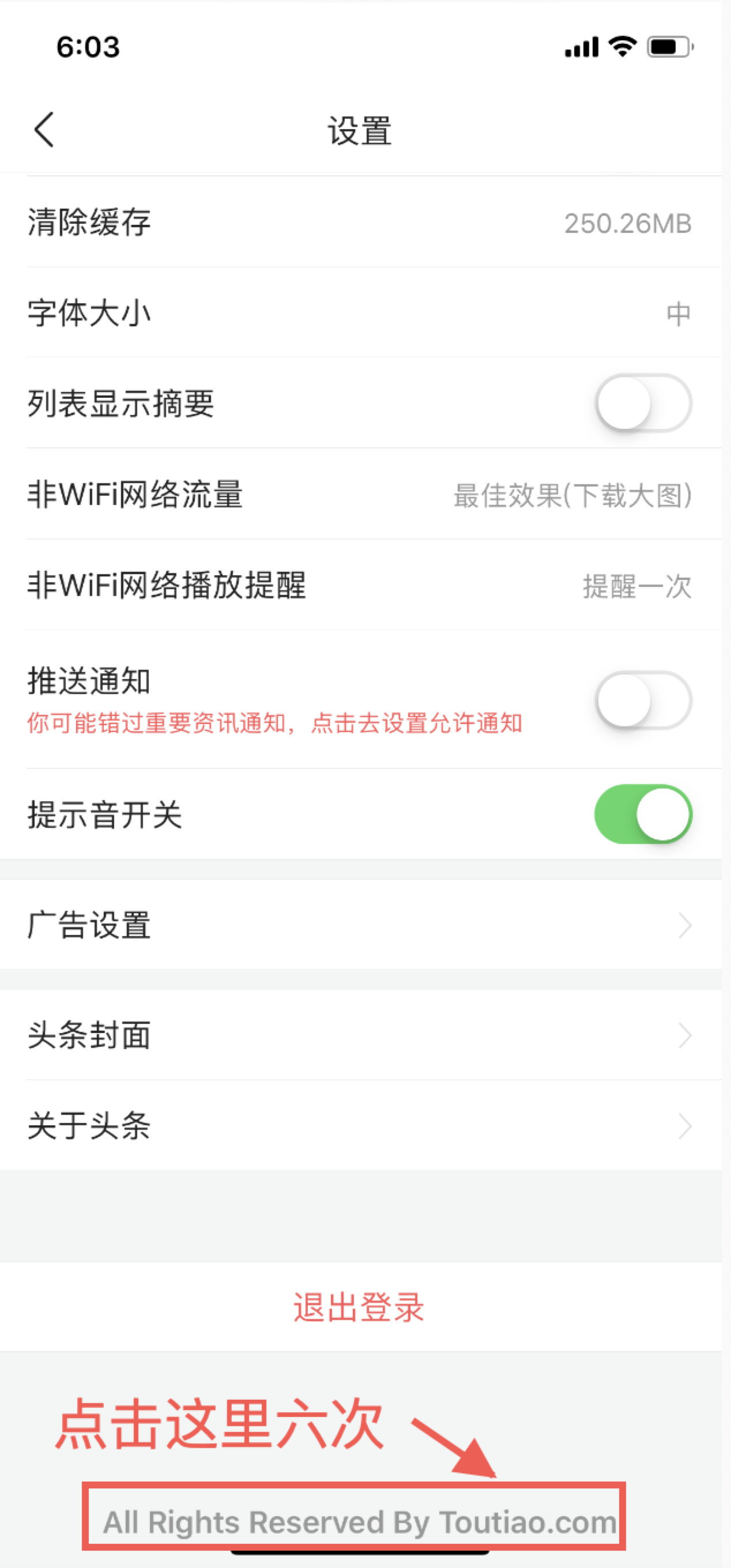The height and width of the screenshot is (1568, 731).
Task: Open 关于头条
Action: (359, 1125)
